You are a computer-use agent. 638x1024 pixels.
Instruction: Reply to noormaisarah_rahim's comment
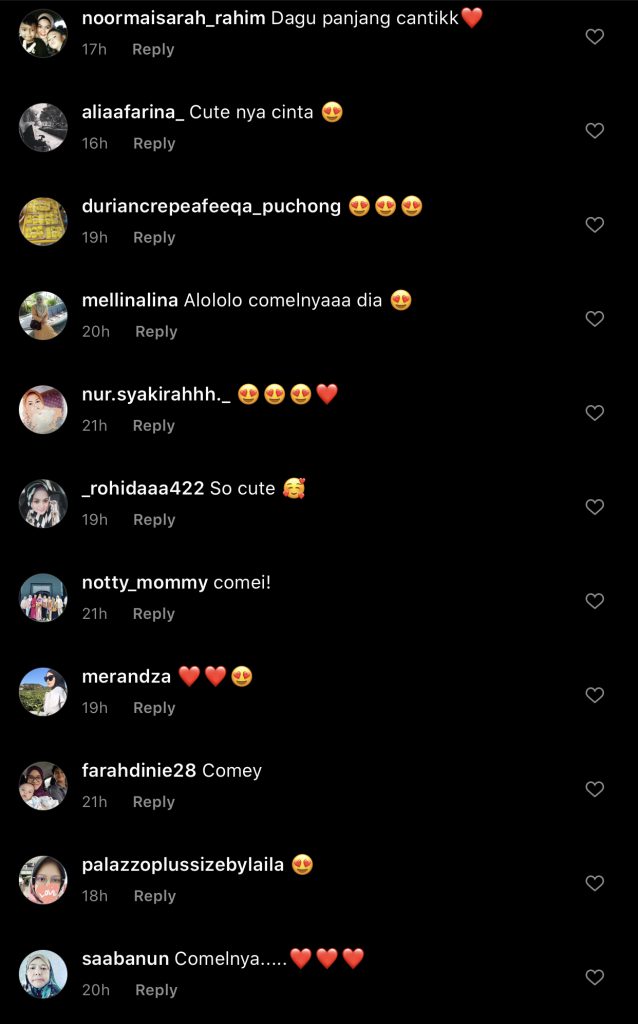click(x=154, y=49)
